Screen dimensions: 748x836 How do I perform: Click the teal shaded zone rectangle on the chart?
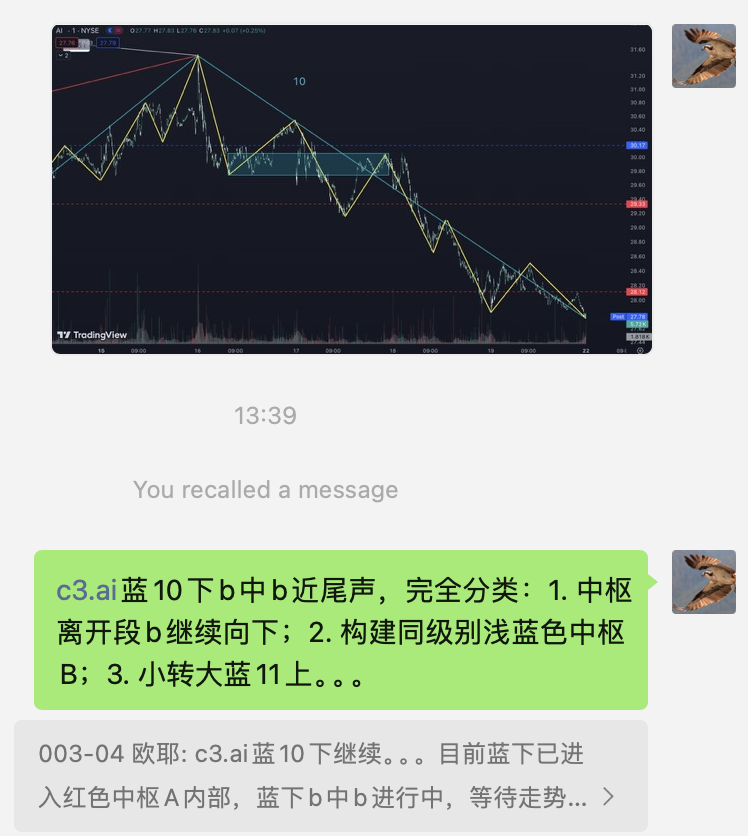click(x=310, y=166)
